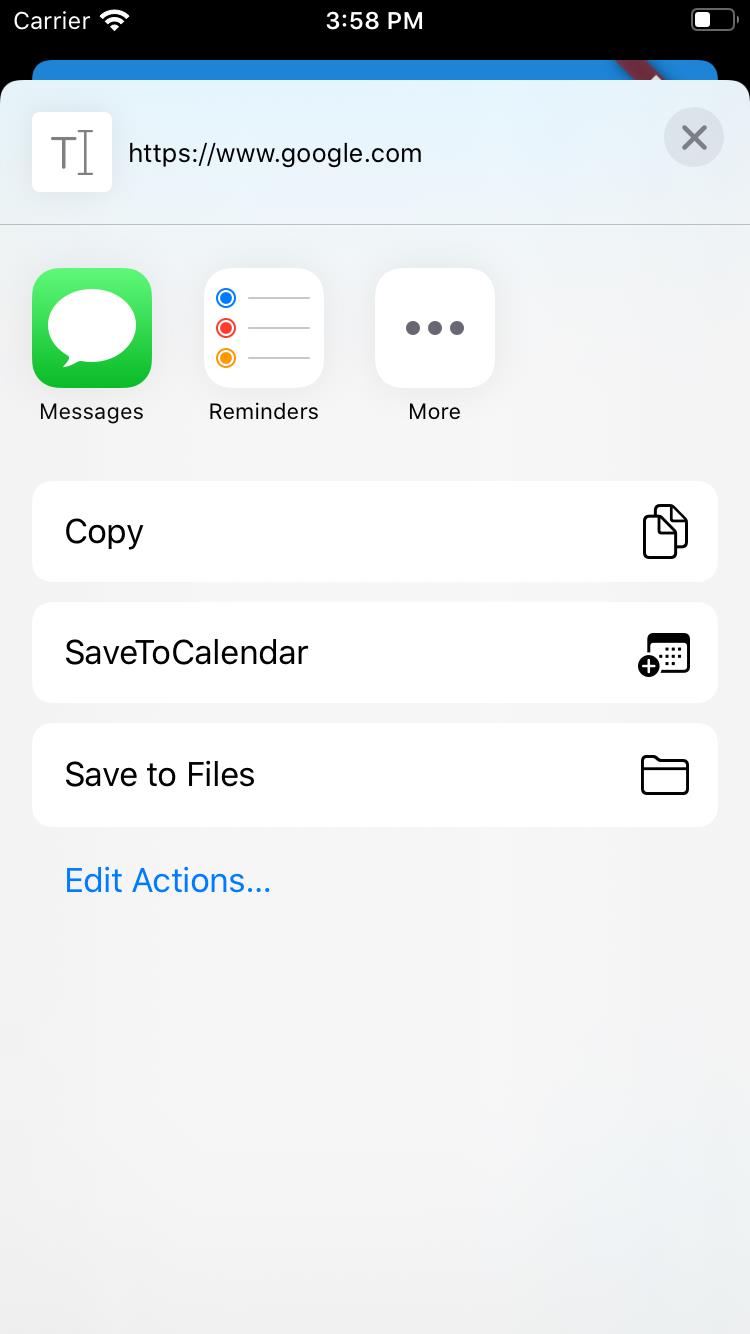The width and height of the screenshot is (750, 1334).
Task: Choose Save to Files
Action: [375, 775]
